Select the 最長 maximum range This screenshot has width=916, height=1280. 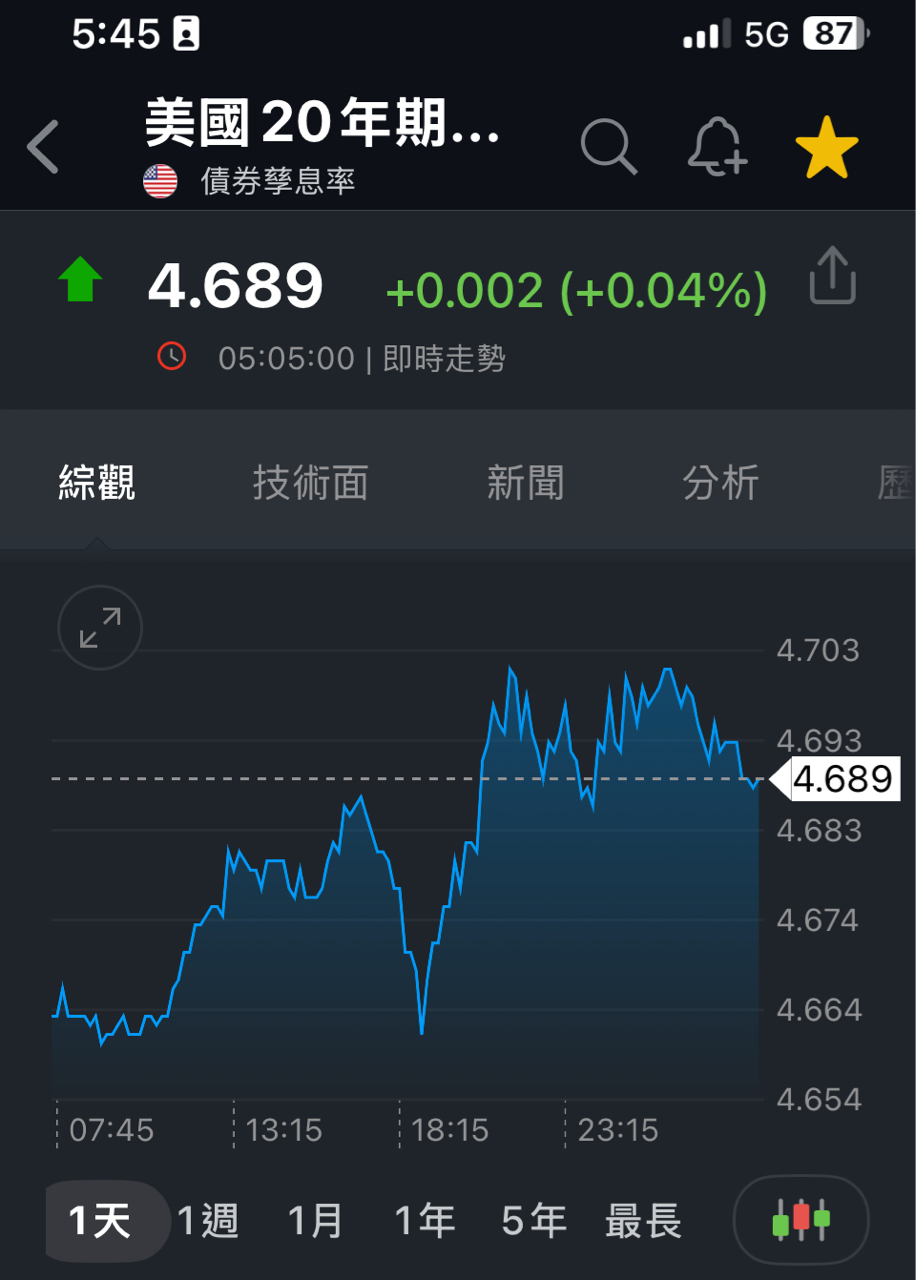click(x=643, y=1221)
